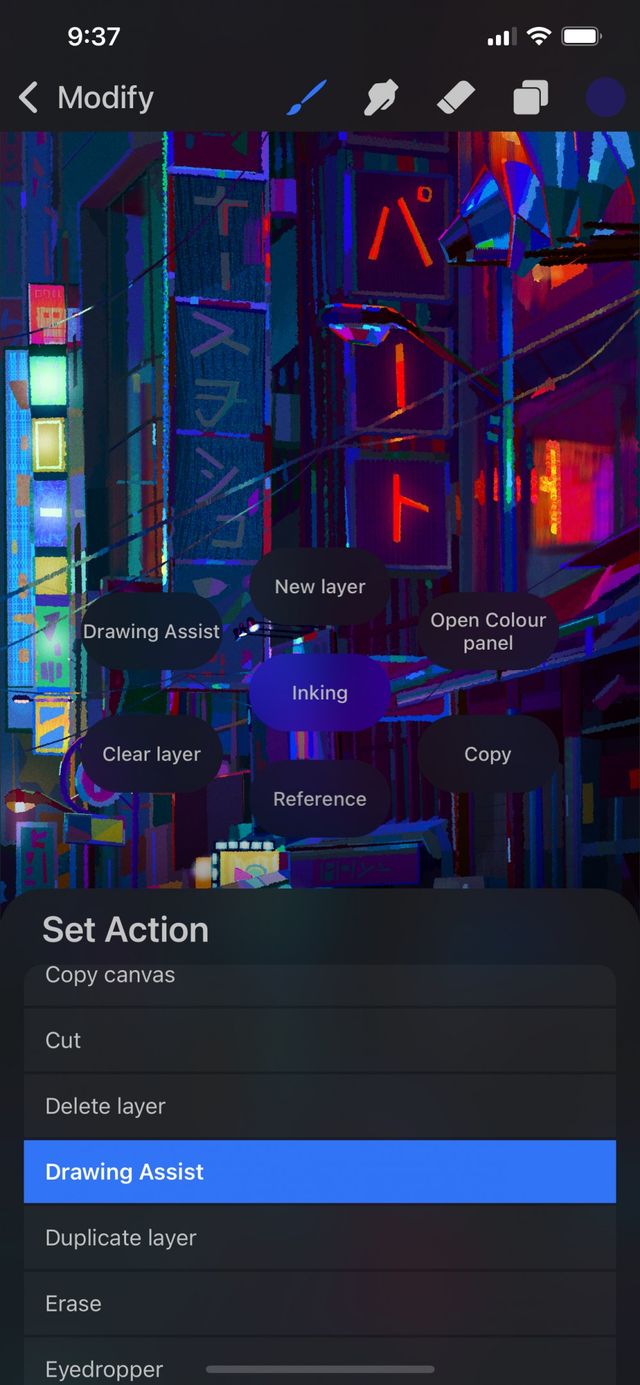
Task: Choose Cut in Set Action list
Action: pyautogui.click(x=319, y=1040)
